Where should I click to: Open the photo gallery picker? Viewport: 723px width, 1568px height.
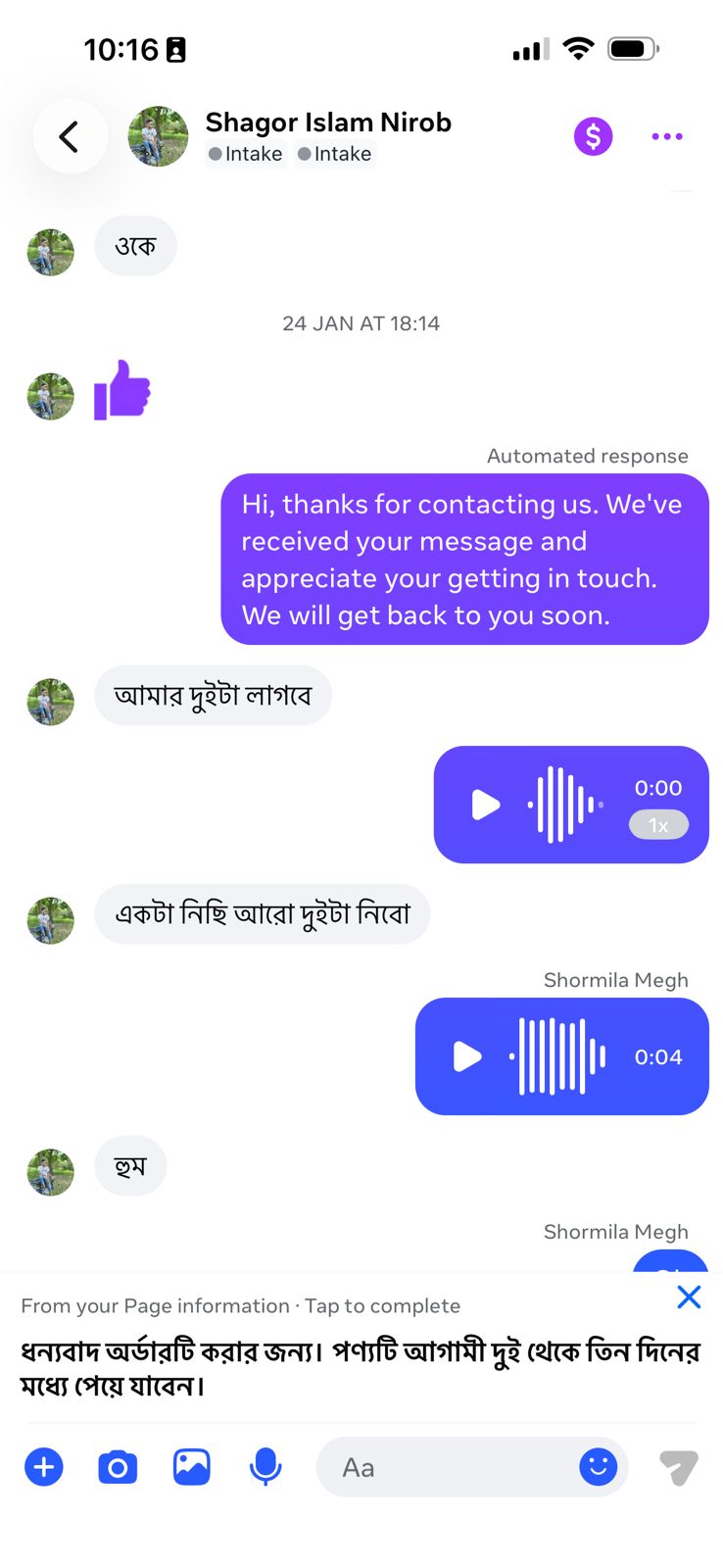tap(192, 1467)
